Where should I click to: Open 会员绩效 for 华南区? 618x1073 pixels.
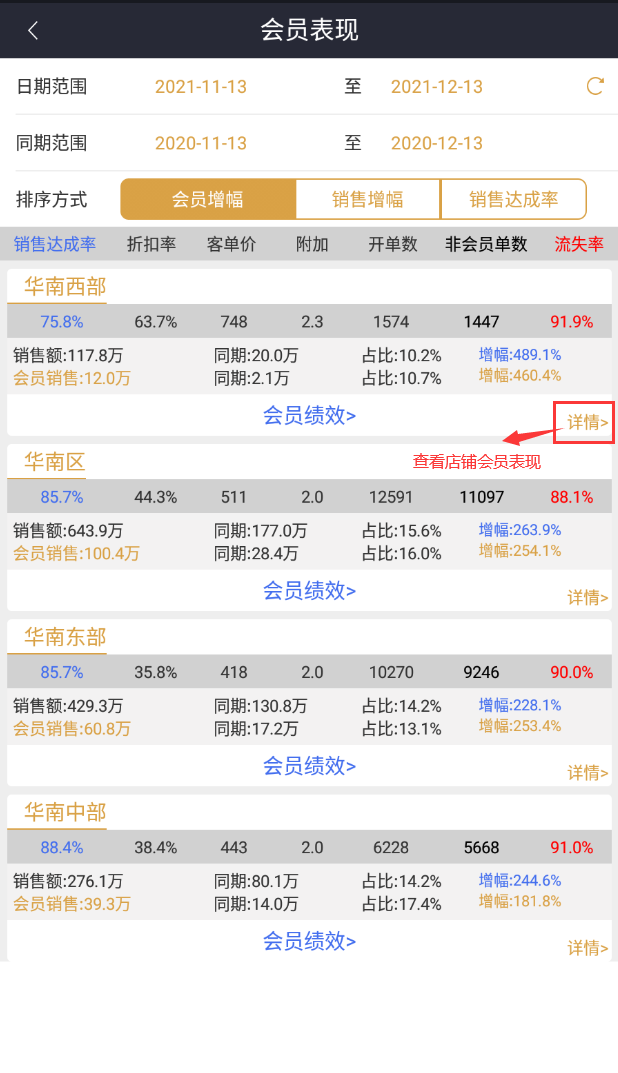click(x=309, y=591)
